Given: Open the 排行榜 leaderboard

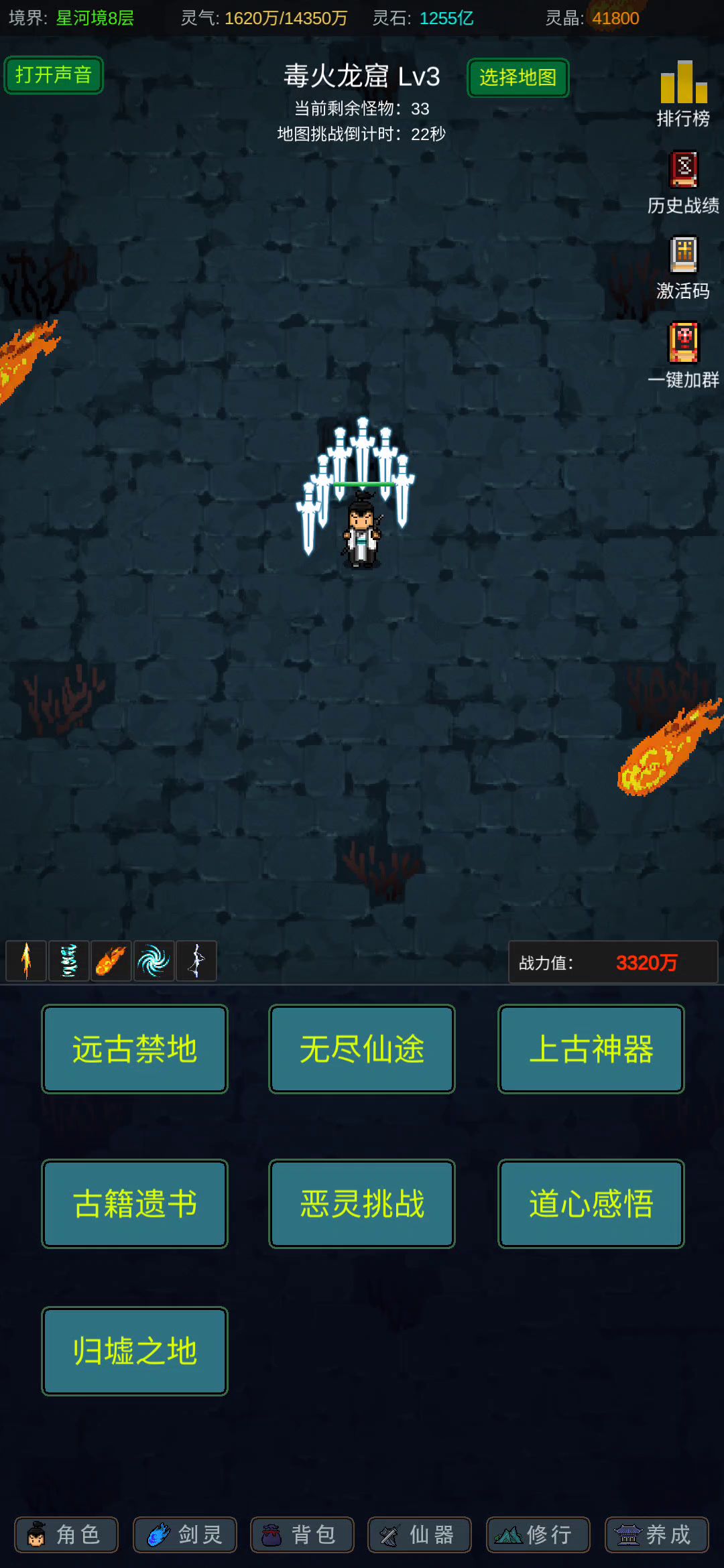Looking at the screenshot, I should click(683, 94).
